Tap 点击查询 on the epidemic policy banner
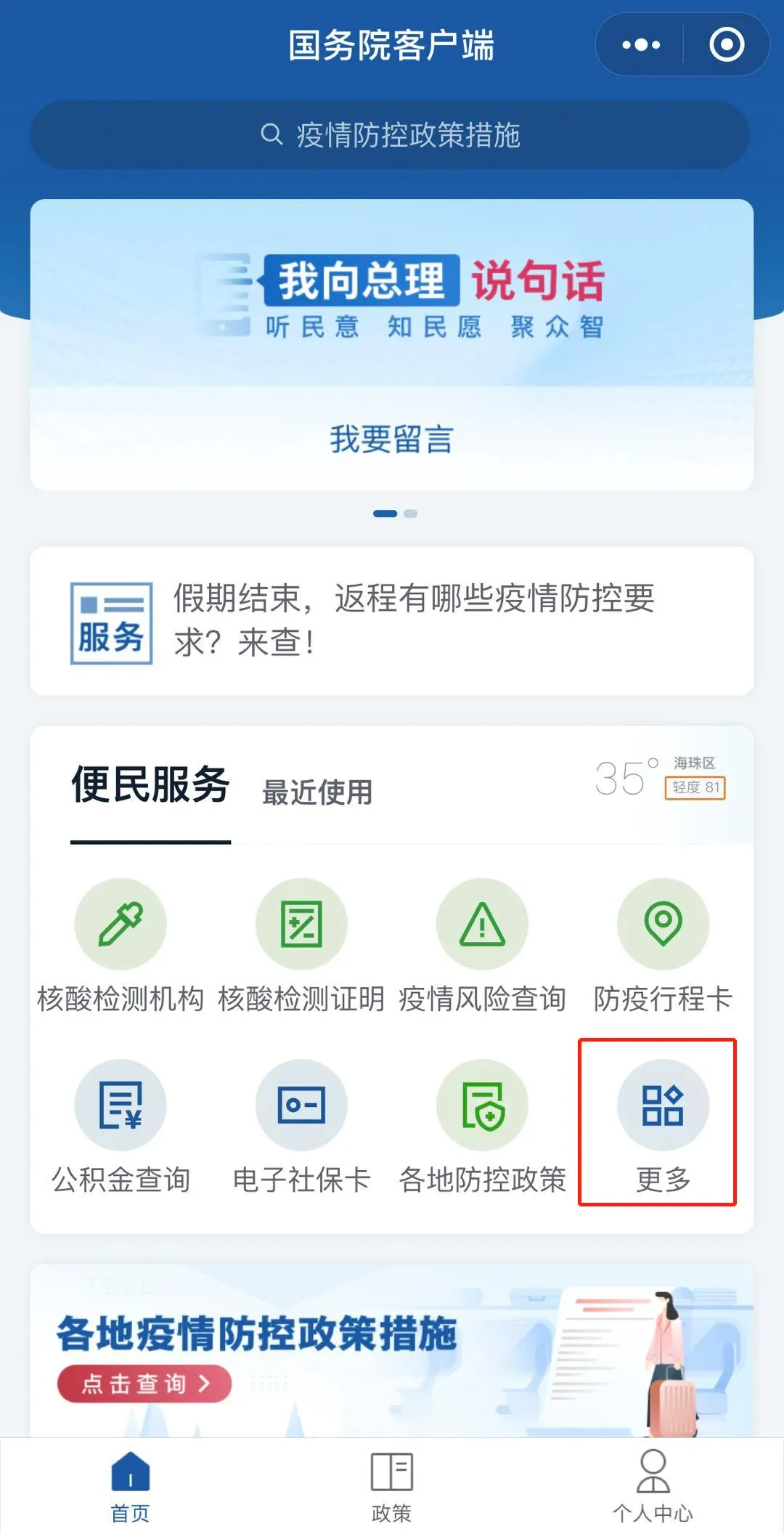Viewport: 784px width, 1534px height. click(144, 1384)
